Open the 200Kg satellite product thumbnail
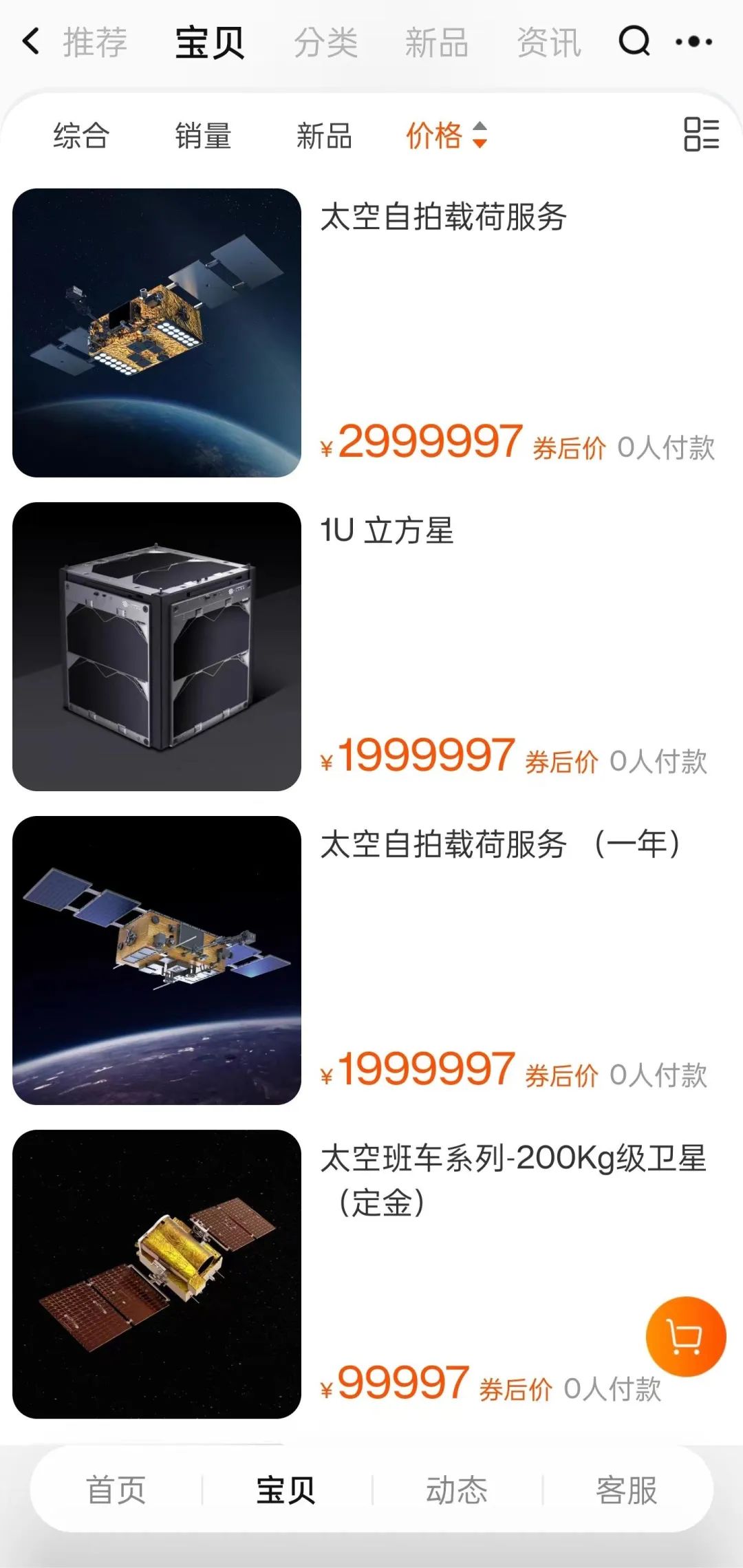This screenshot has height=1568, width=743. [x=157, y=1276]
